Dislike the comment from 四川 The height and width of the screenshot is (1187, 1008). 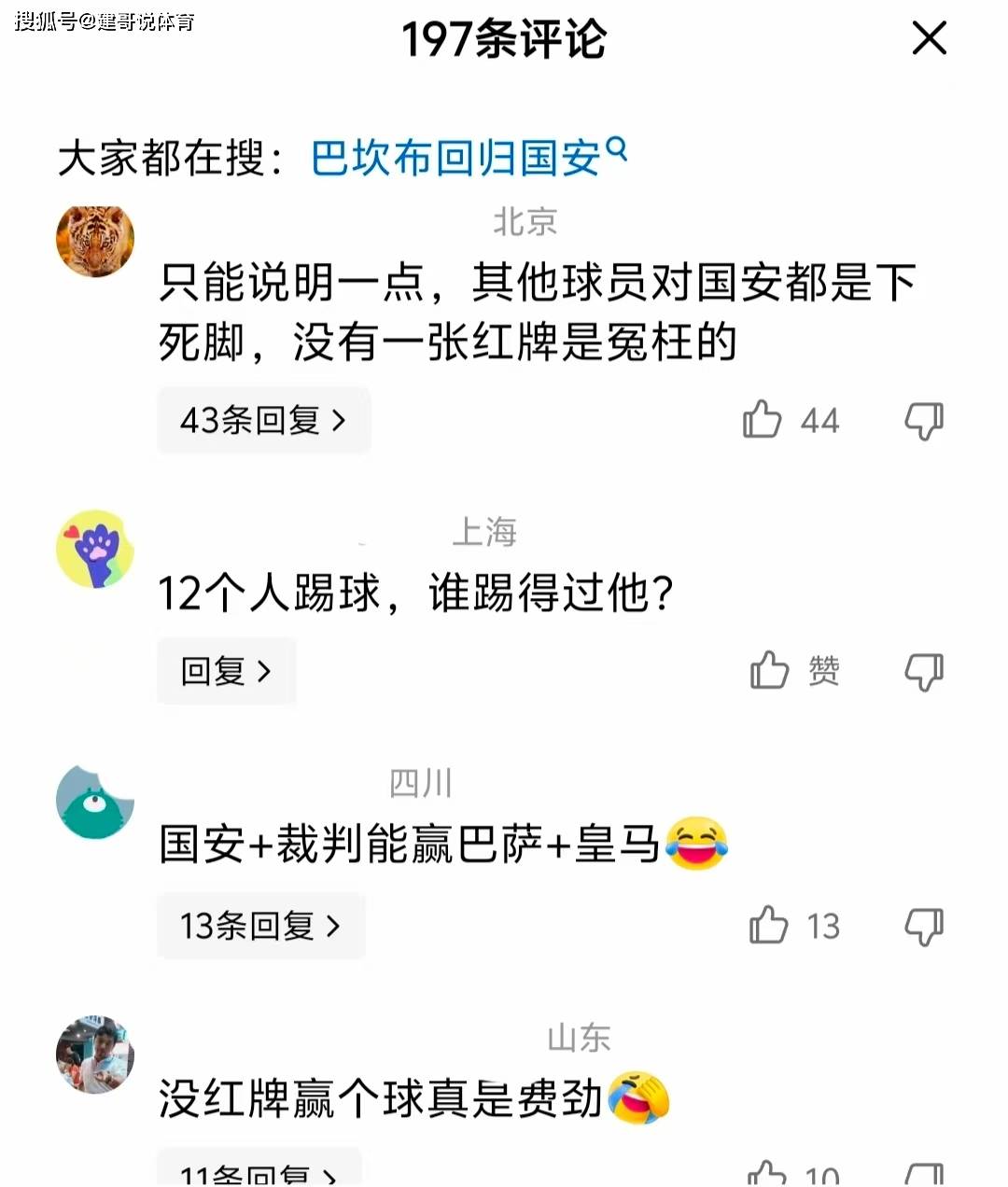click(x=924, y=926)
